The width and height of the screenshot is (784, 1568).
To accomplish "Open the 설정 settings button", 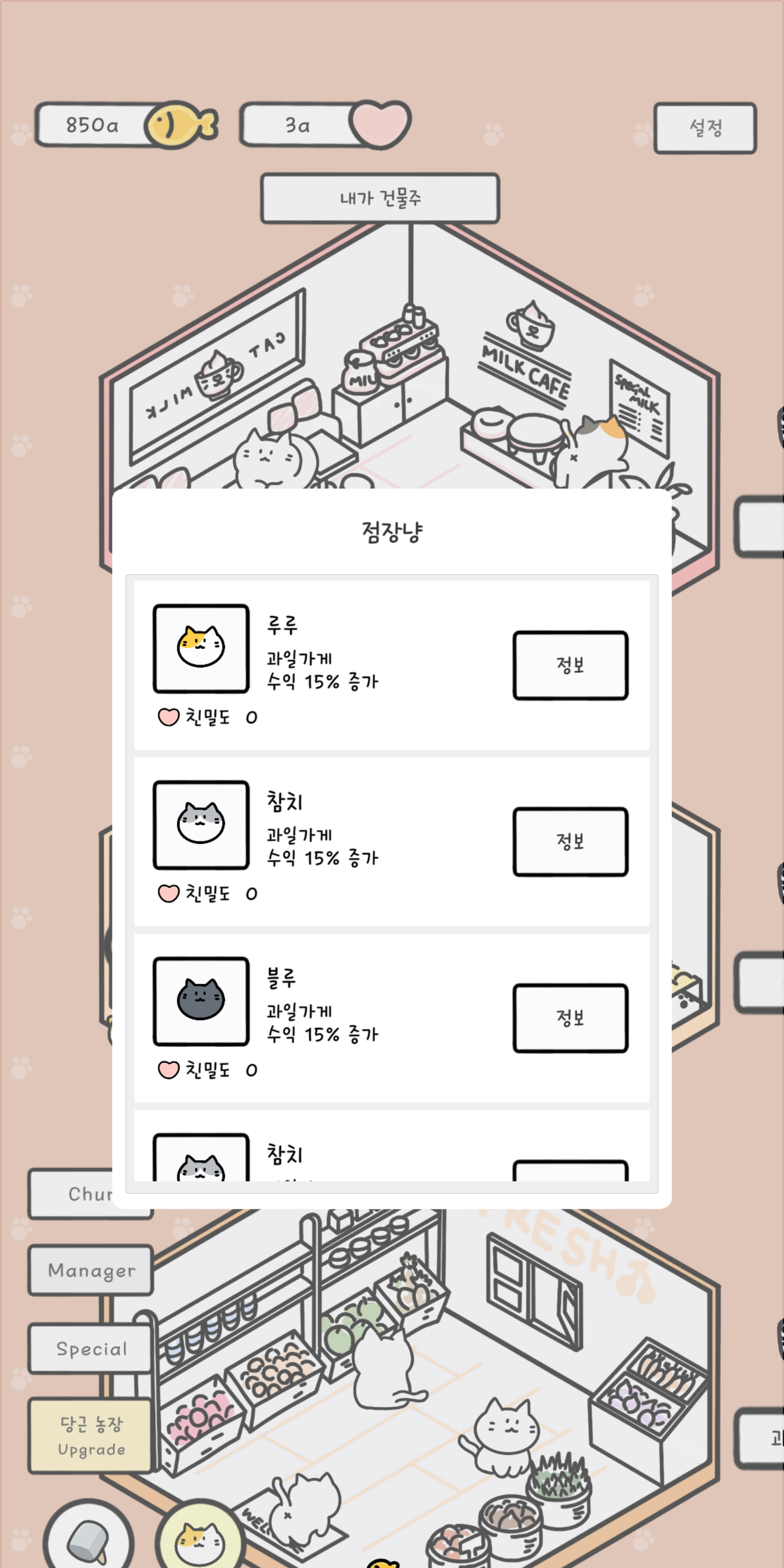I will [705, 128].
